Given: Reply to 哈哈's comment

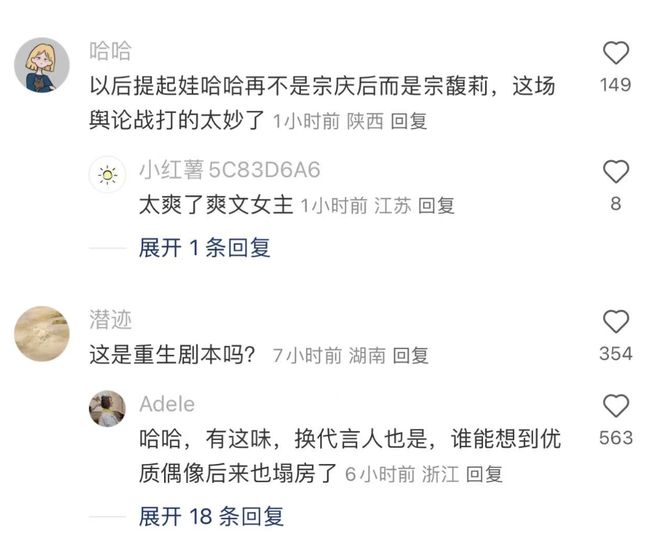Looking at the screenshot, I should coord(409,121).
